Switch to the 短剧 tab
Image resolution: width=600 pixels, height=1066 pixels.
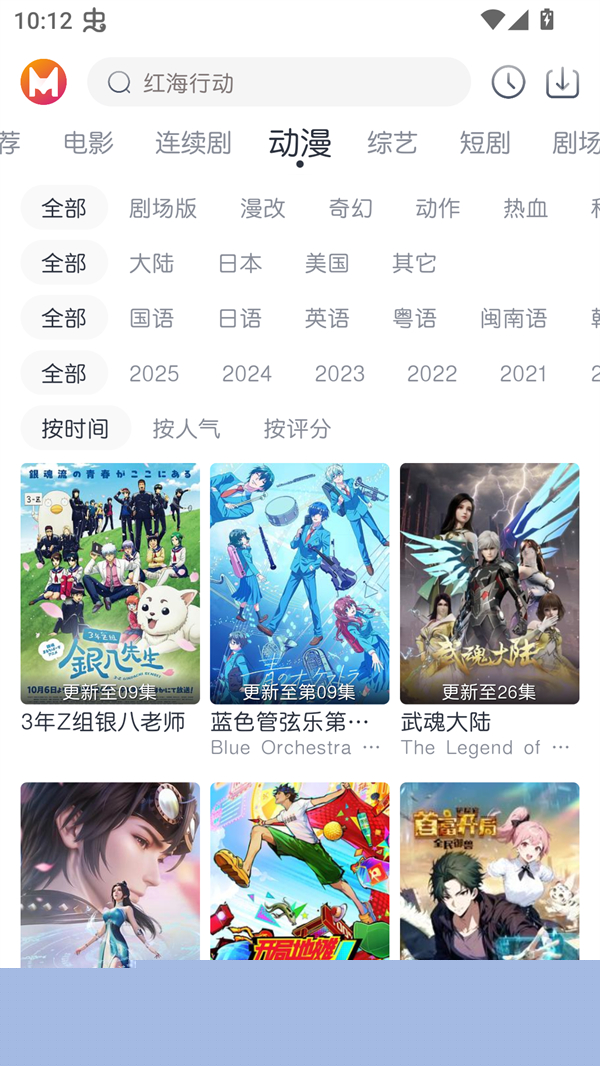pos(485,143)
